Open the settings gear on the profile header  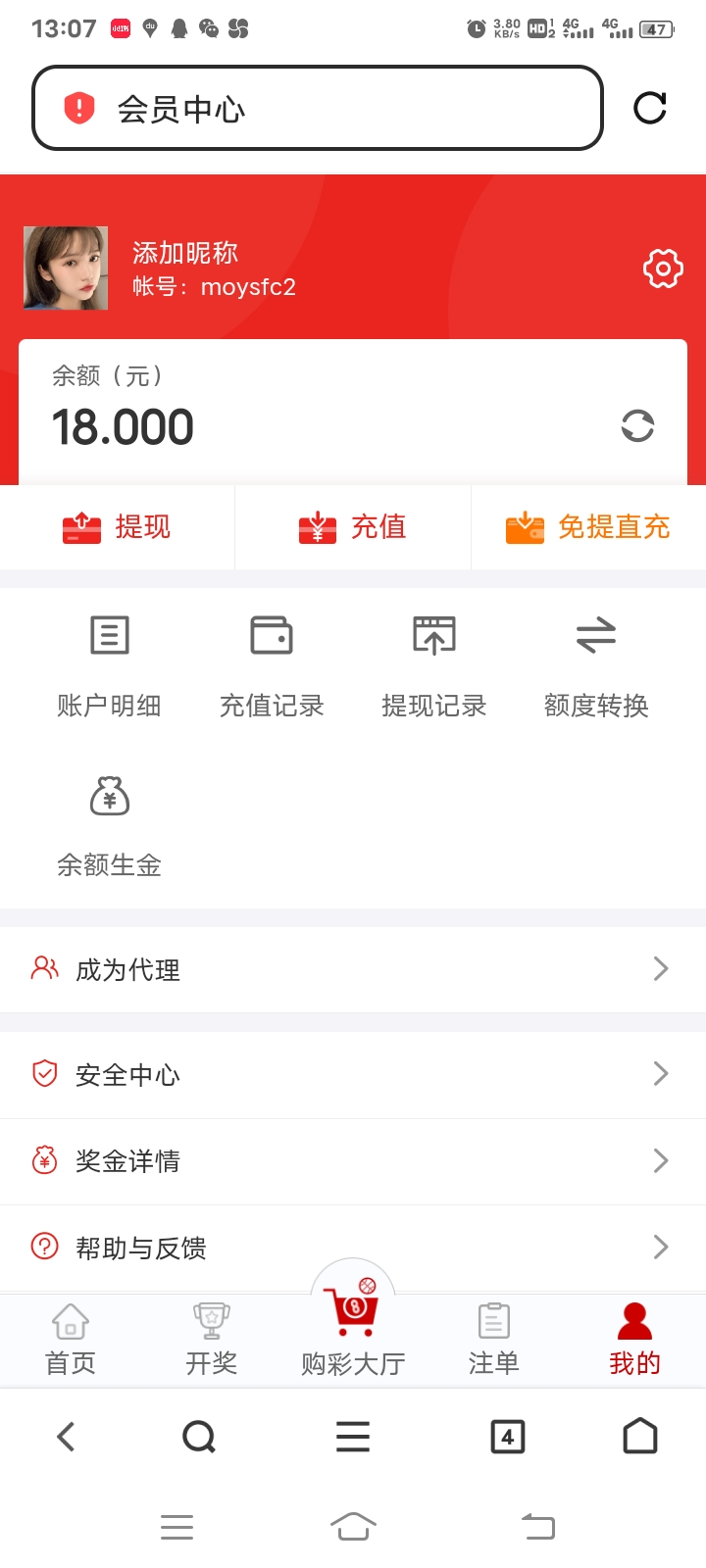[663, 268]
